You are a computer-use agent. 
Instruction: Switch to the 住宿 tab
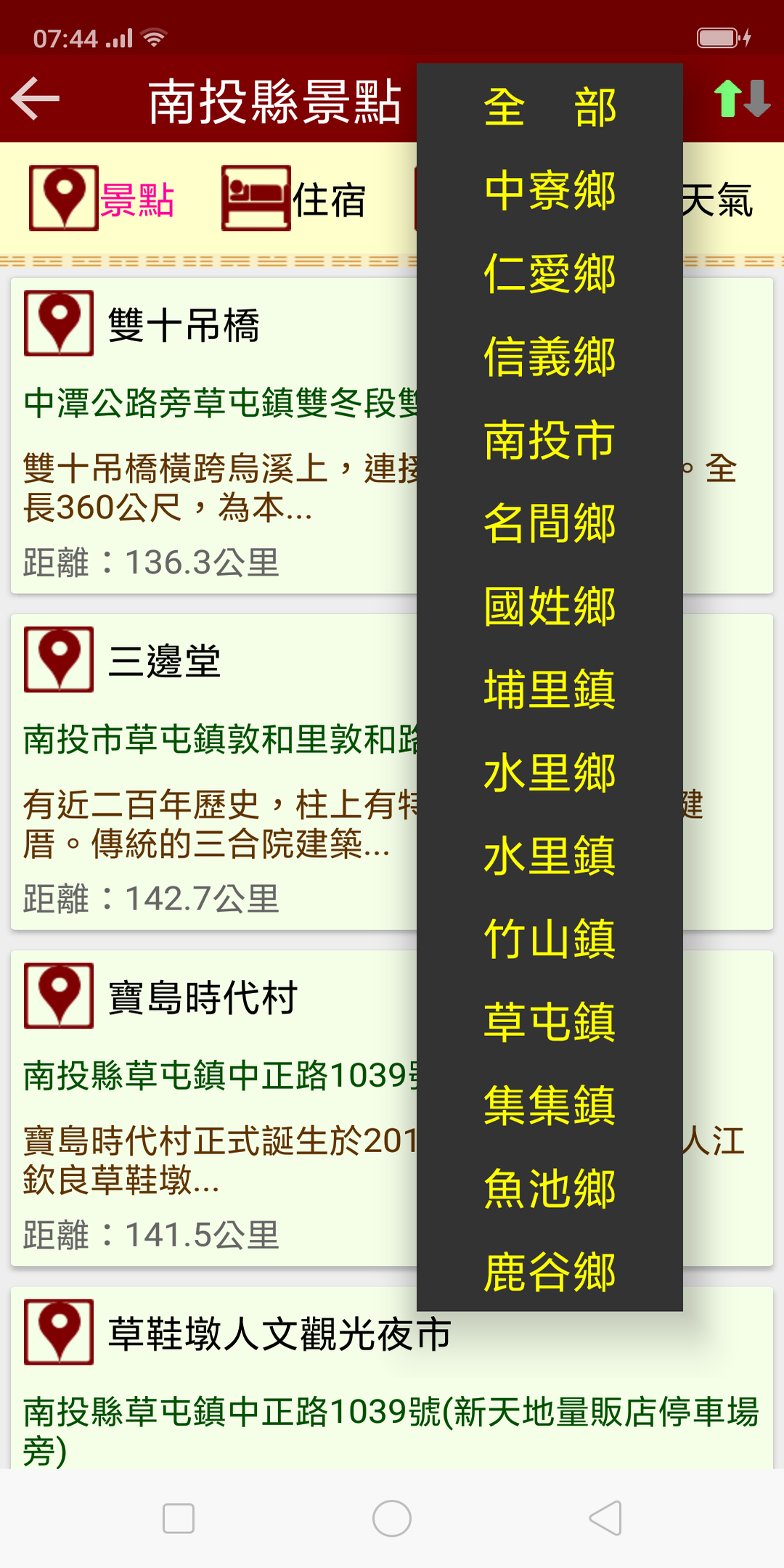(293, 198)
